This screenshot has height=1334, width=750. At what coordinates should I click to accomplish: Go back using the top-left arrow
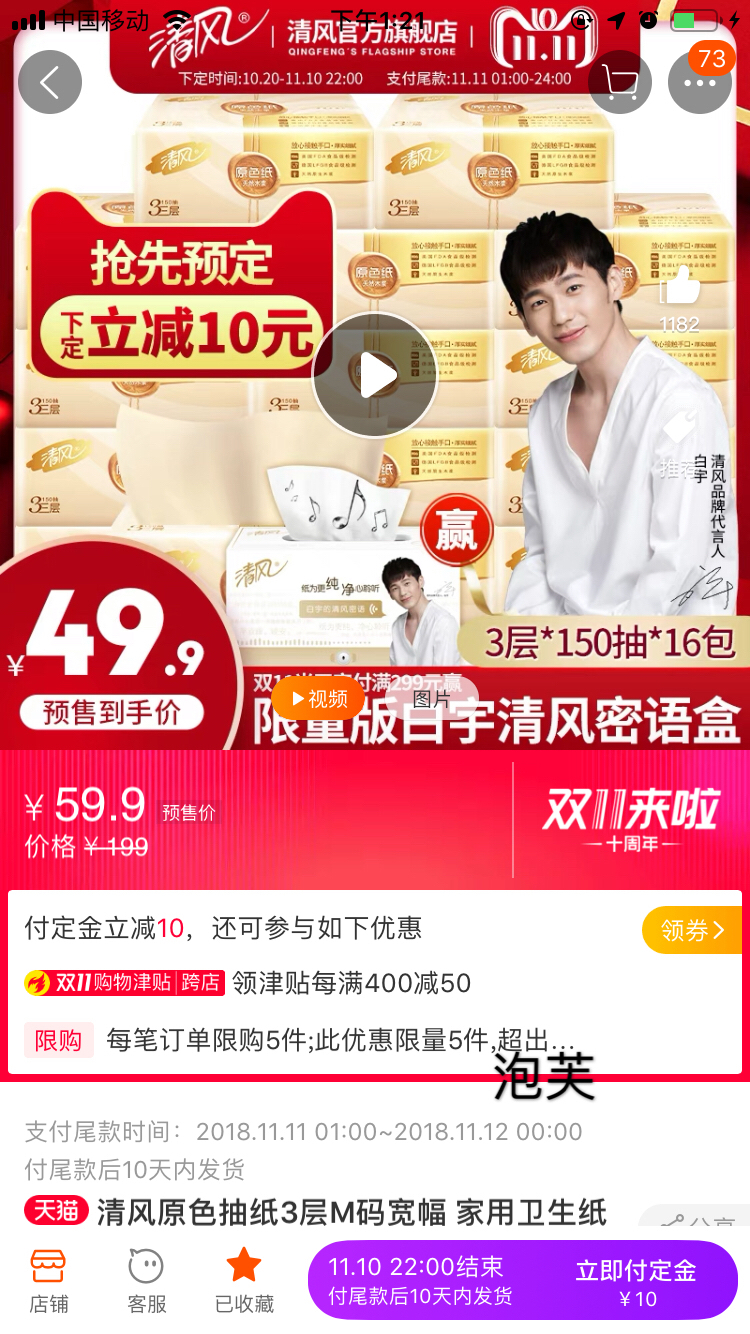(x=50, y=82)
